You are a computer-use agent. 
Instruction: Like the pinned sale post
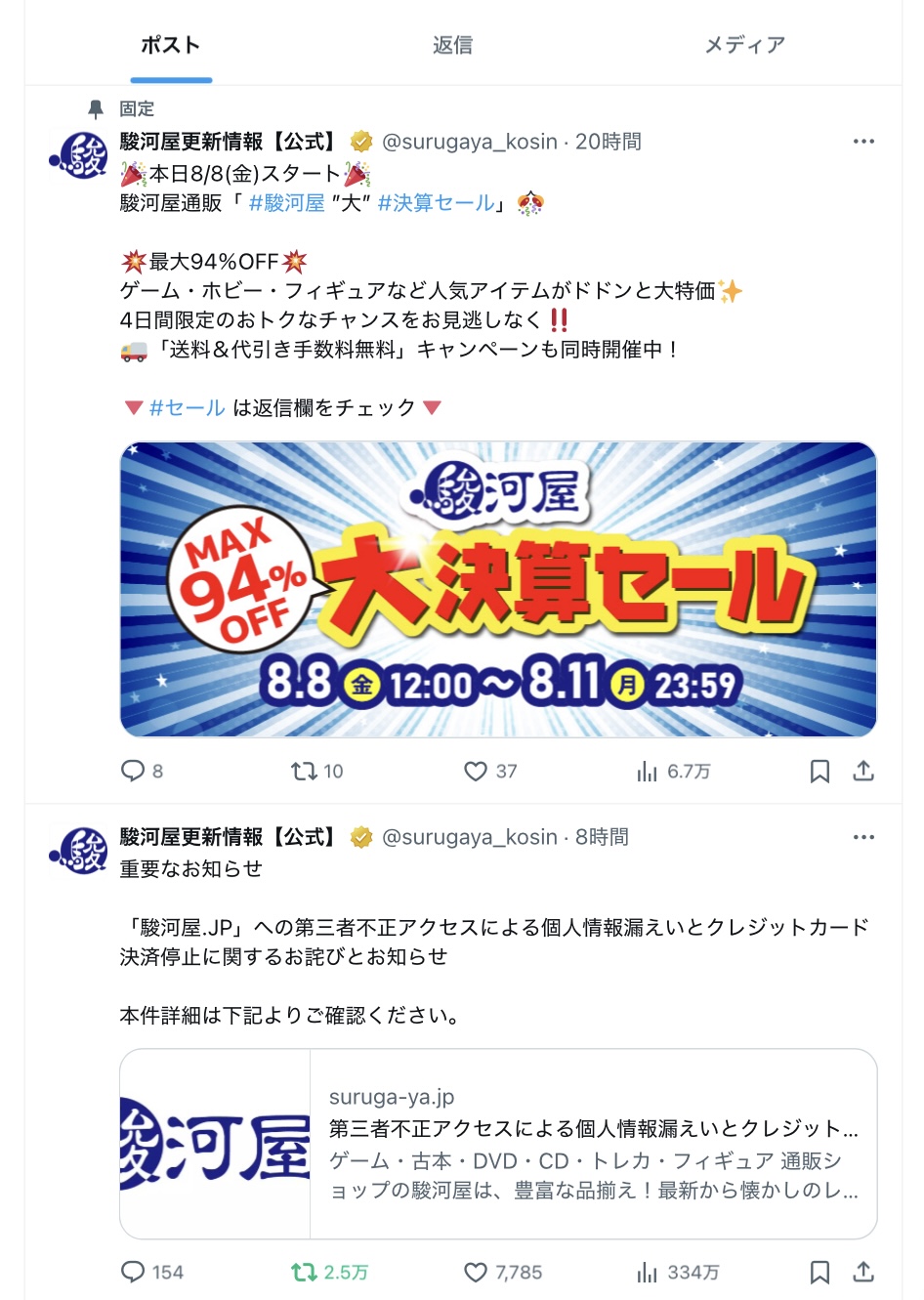click(476, 772)
